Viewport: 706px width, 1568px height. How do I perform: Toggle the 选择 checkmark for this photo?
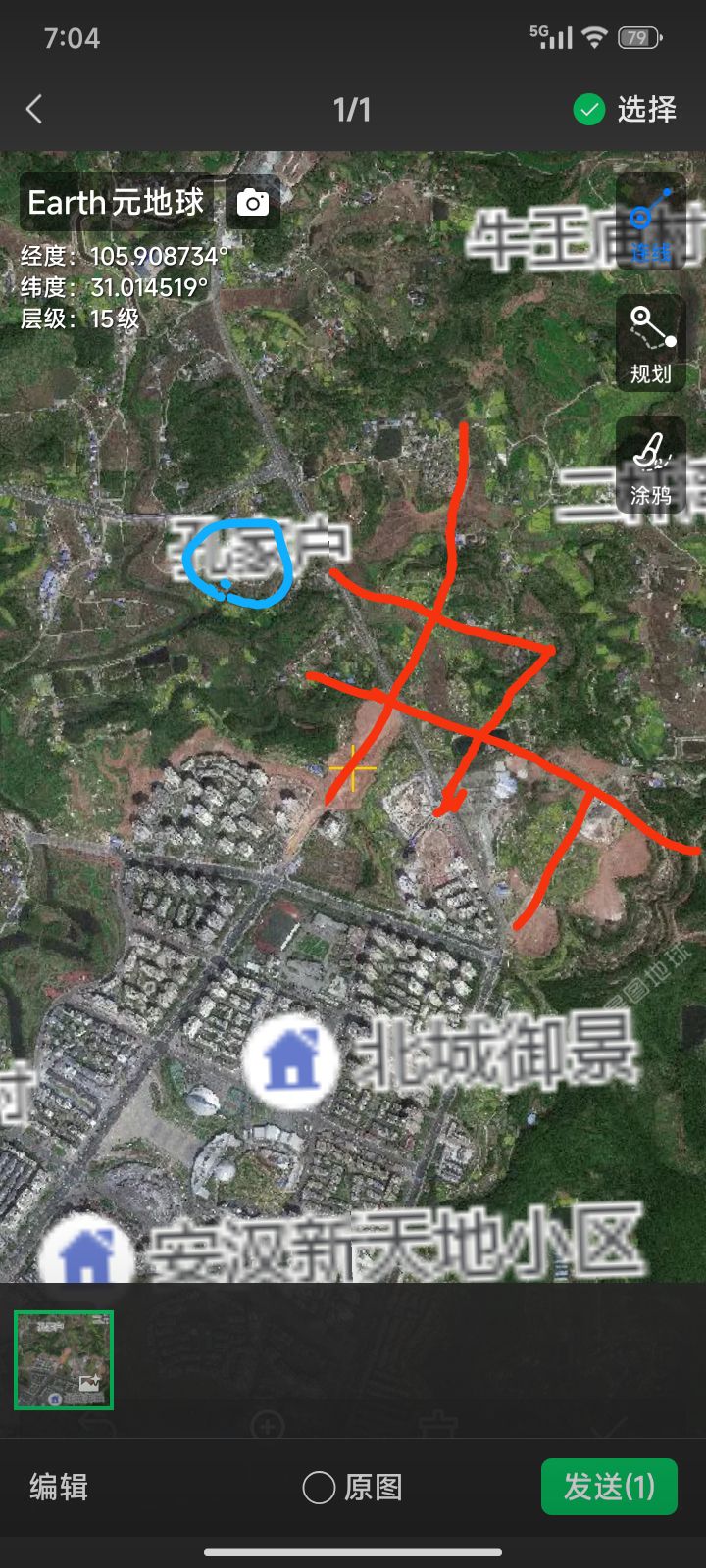coord(589,109)
